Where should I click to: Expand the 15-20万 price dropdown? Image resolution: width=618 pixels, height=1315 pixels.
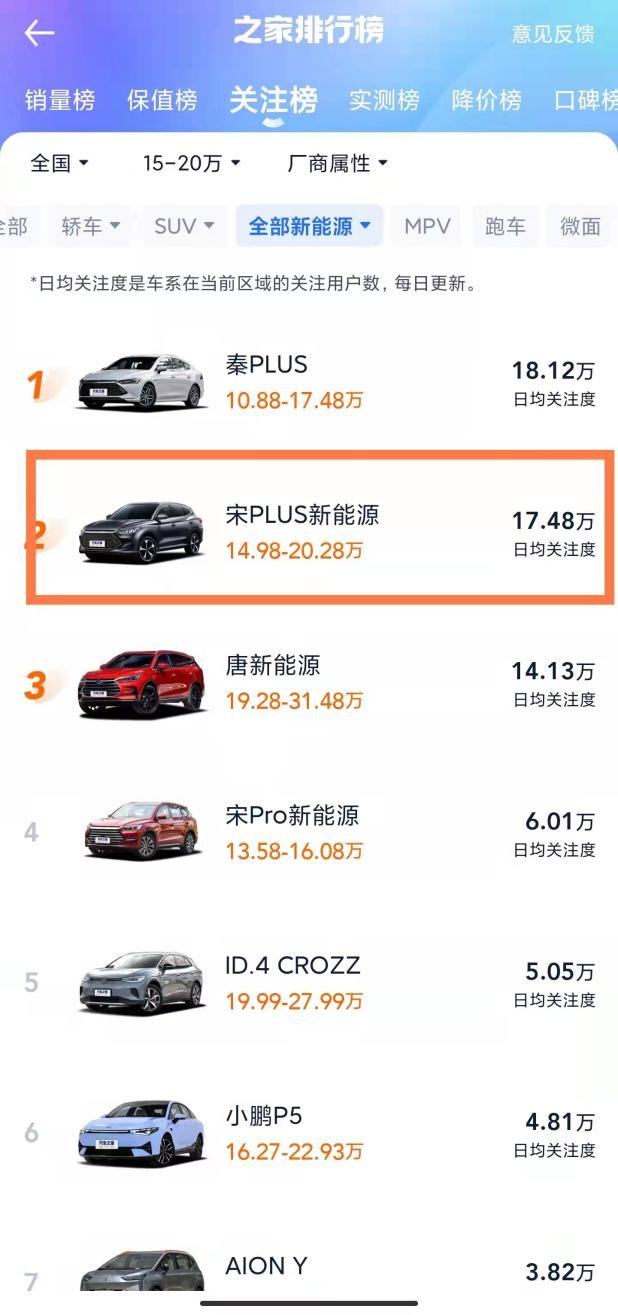(x=192, y=163)
